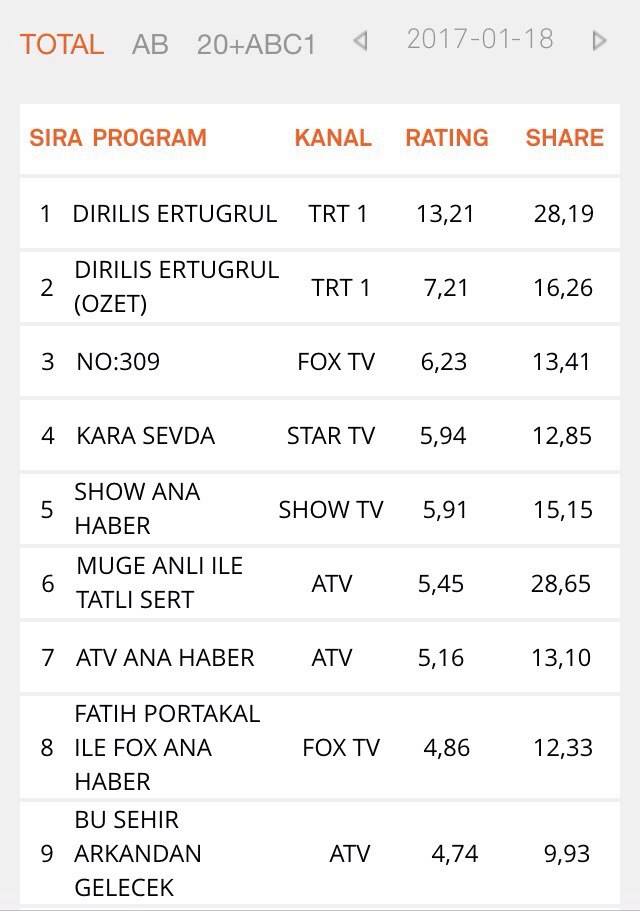
Task: Open the 2017-01-18 date picker
Action: coord(480,39)
